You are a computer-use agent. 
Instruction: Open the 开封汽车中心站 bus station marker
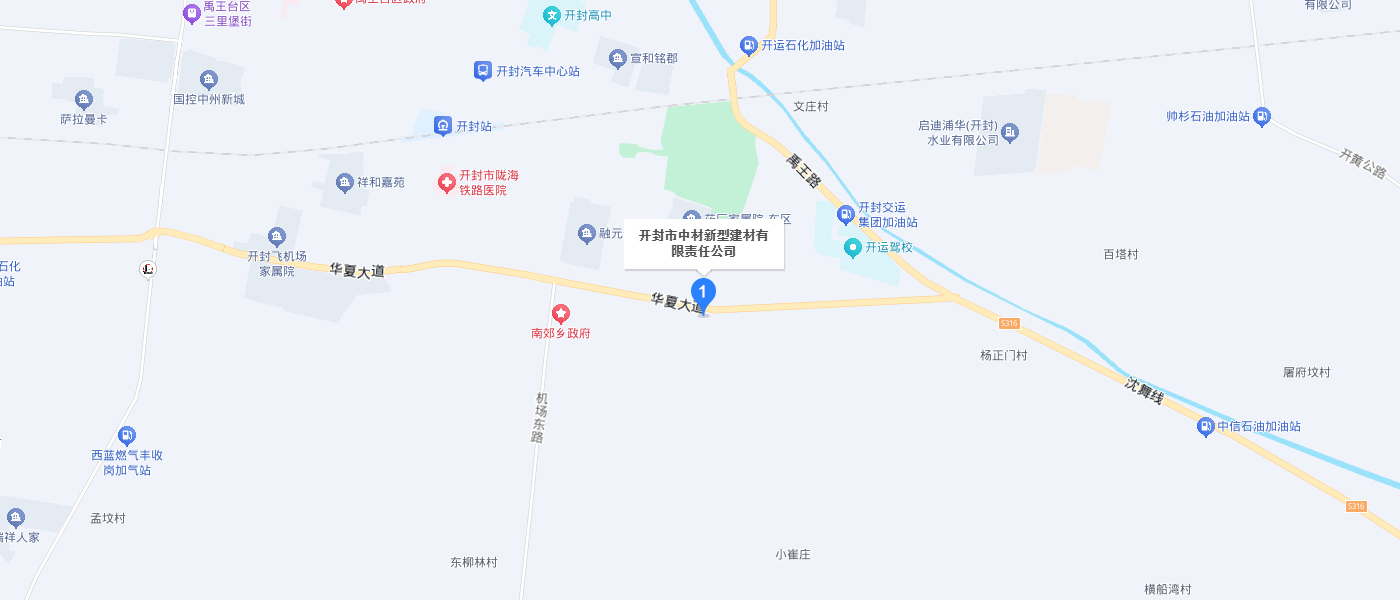coord(483,71)
